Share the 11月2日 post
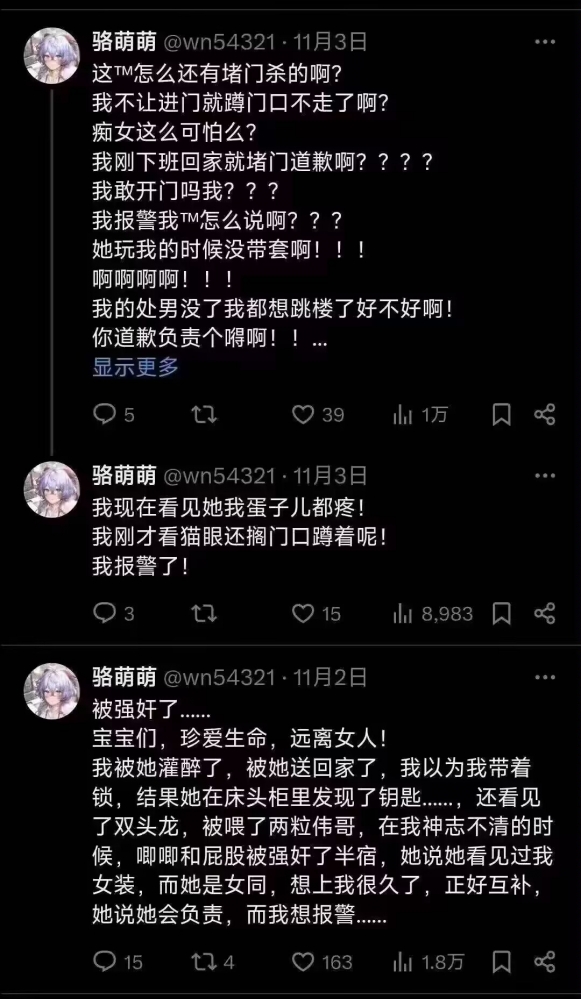This screenshot has height=999, width=581. coord(545,961)
